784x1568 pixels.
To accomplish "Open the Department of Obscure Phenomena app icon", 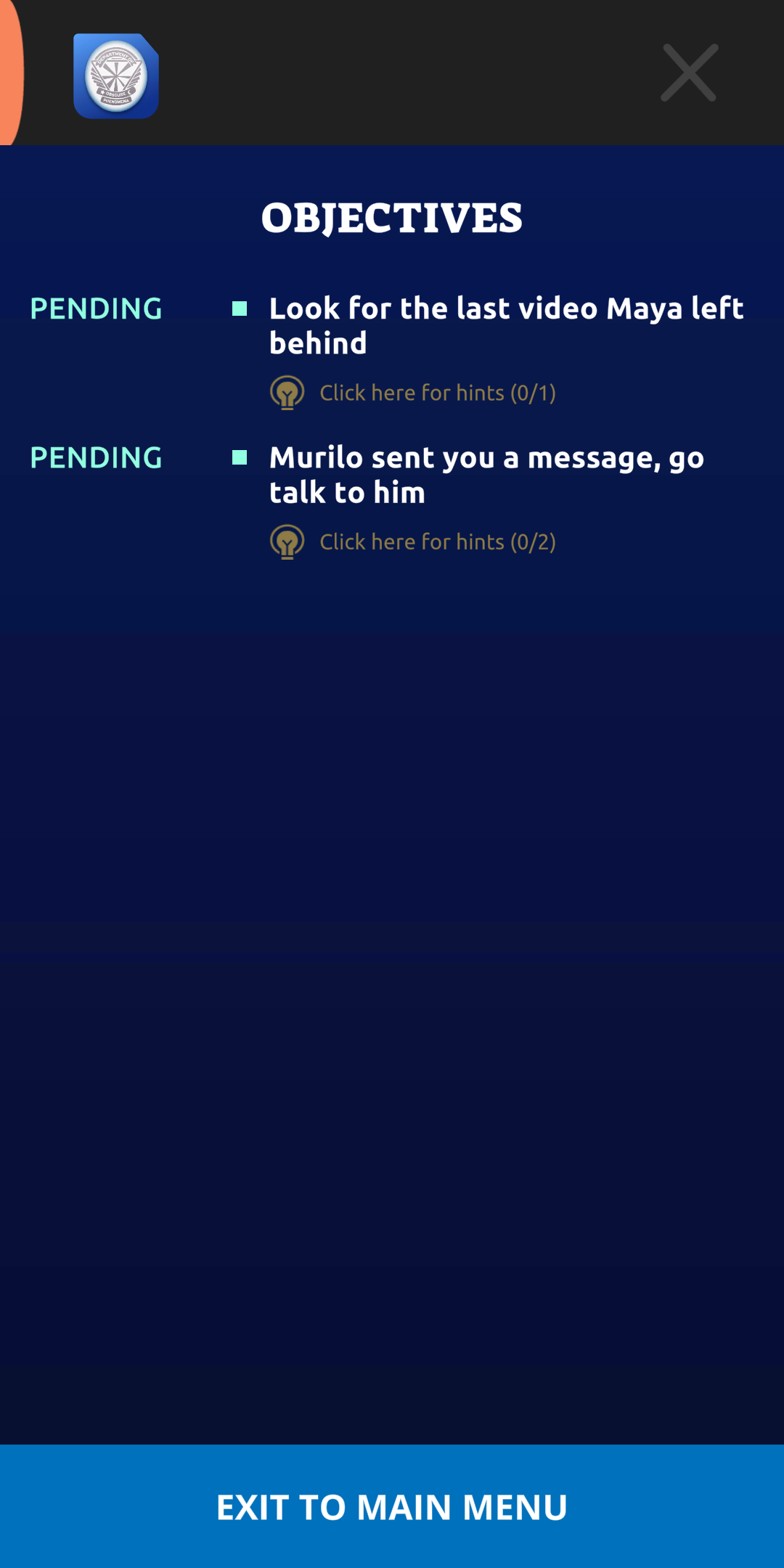I will [116, 75].
